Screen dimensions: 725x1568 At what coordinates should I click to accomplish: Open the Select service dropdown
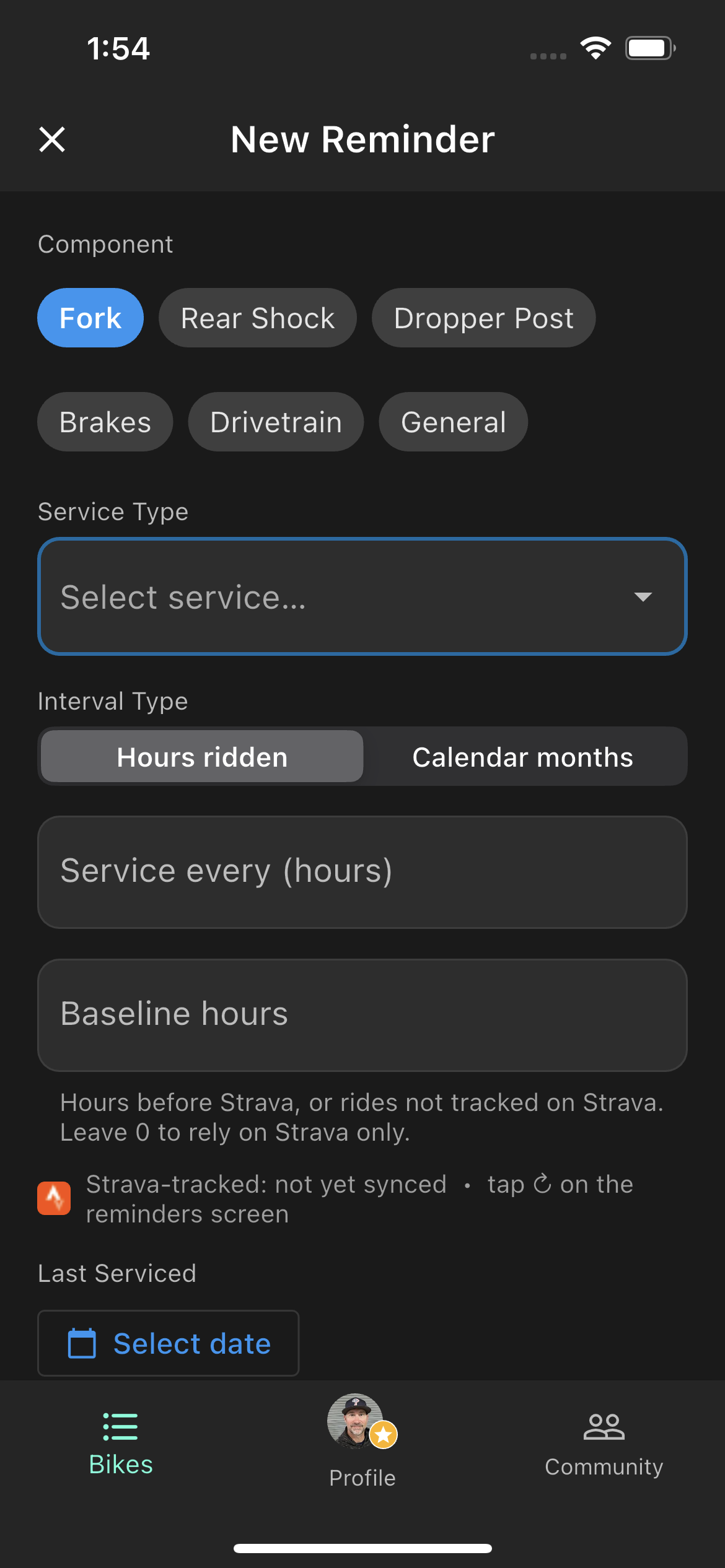pyautogui.click(x=362, y=596)
